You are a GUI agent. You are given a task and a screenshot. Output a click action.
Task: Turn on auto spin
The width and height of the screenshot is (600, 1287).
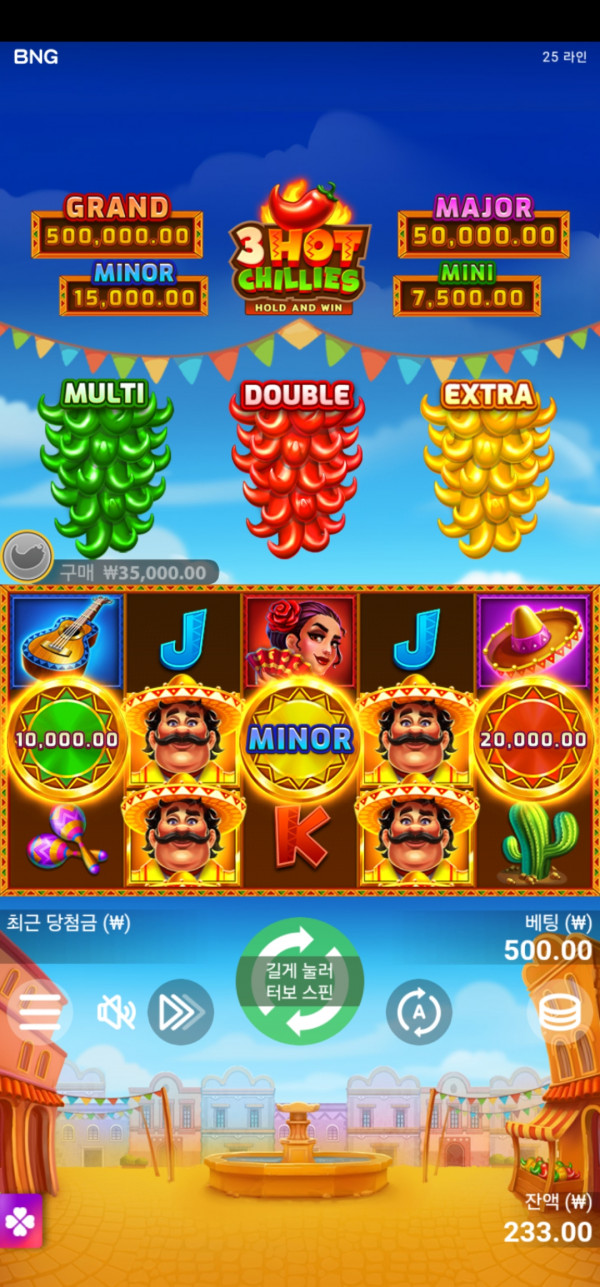pos(419,1012)
